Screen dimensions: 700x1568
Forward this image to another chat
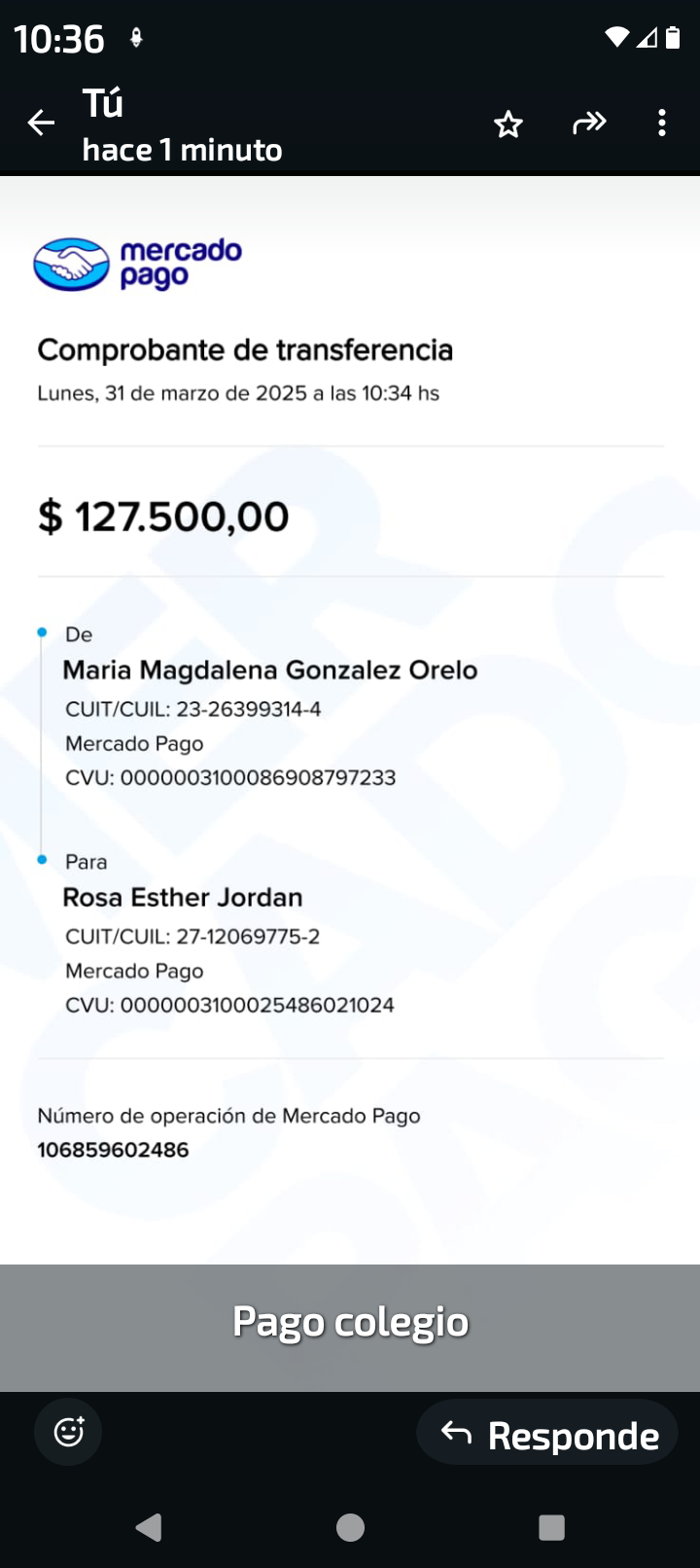click(x=589, y=123)
